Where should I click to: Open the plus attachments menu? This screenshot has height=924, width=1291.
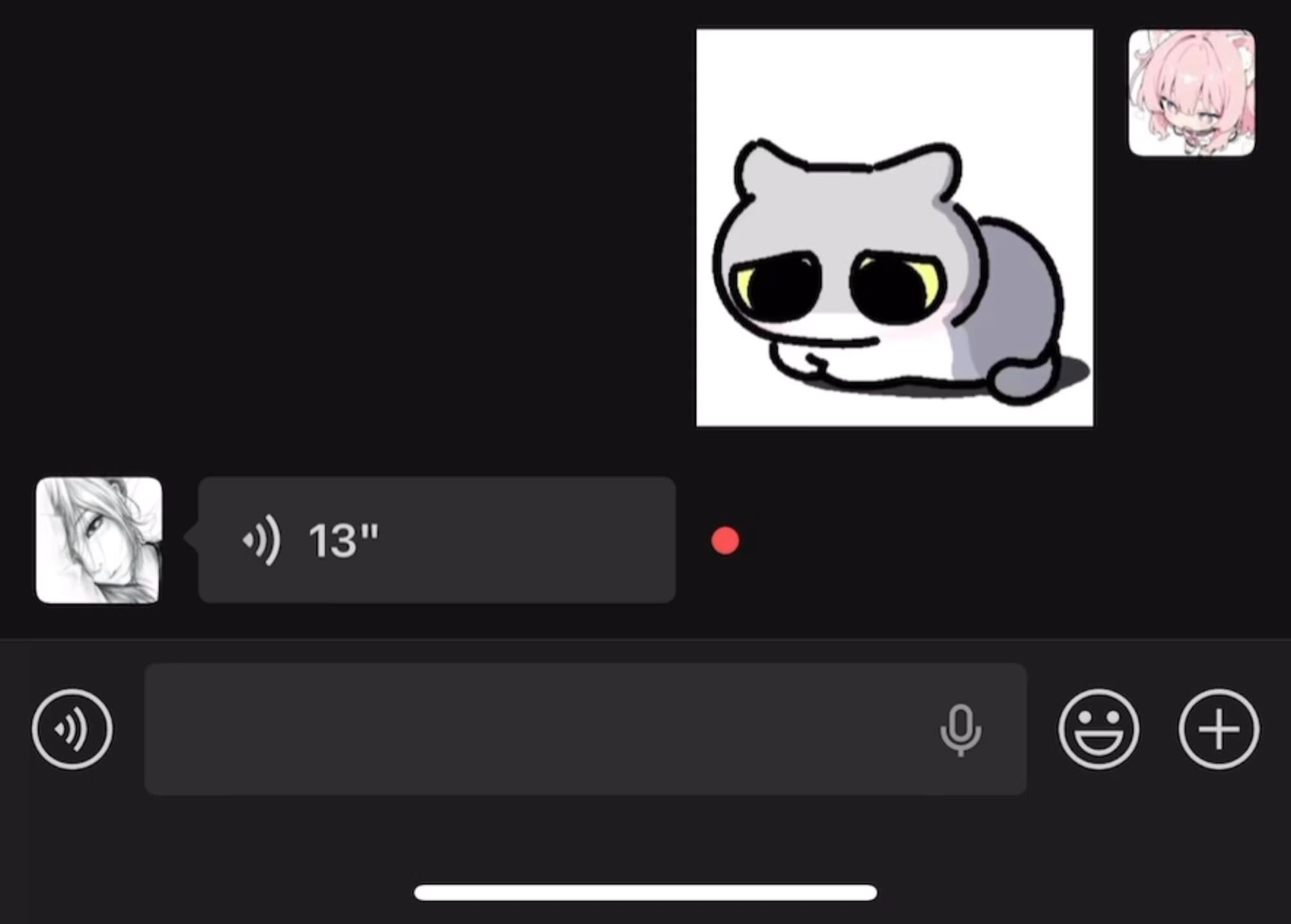coord(1218,729)
